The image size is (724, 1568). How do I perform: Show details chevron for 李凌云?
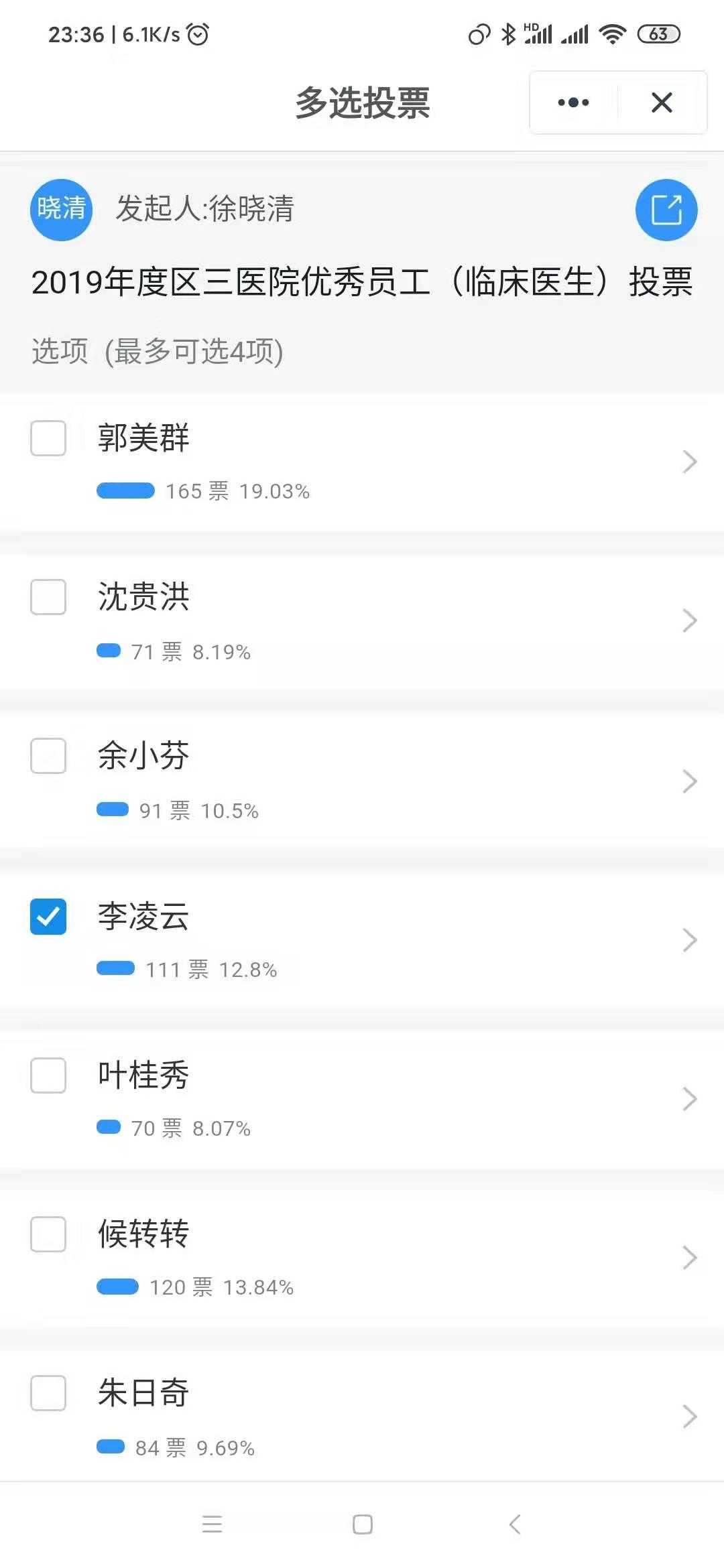(x=690, y=940)
